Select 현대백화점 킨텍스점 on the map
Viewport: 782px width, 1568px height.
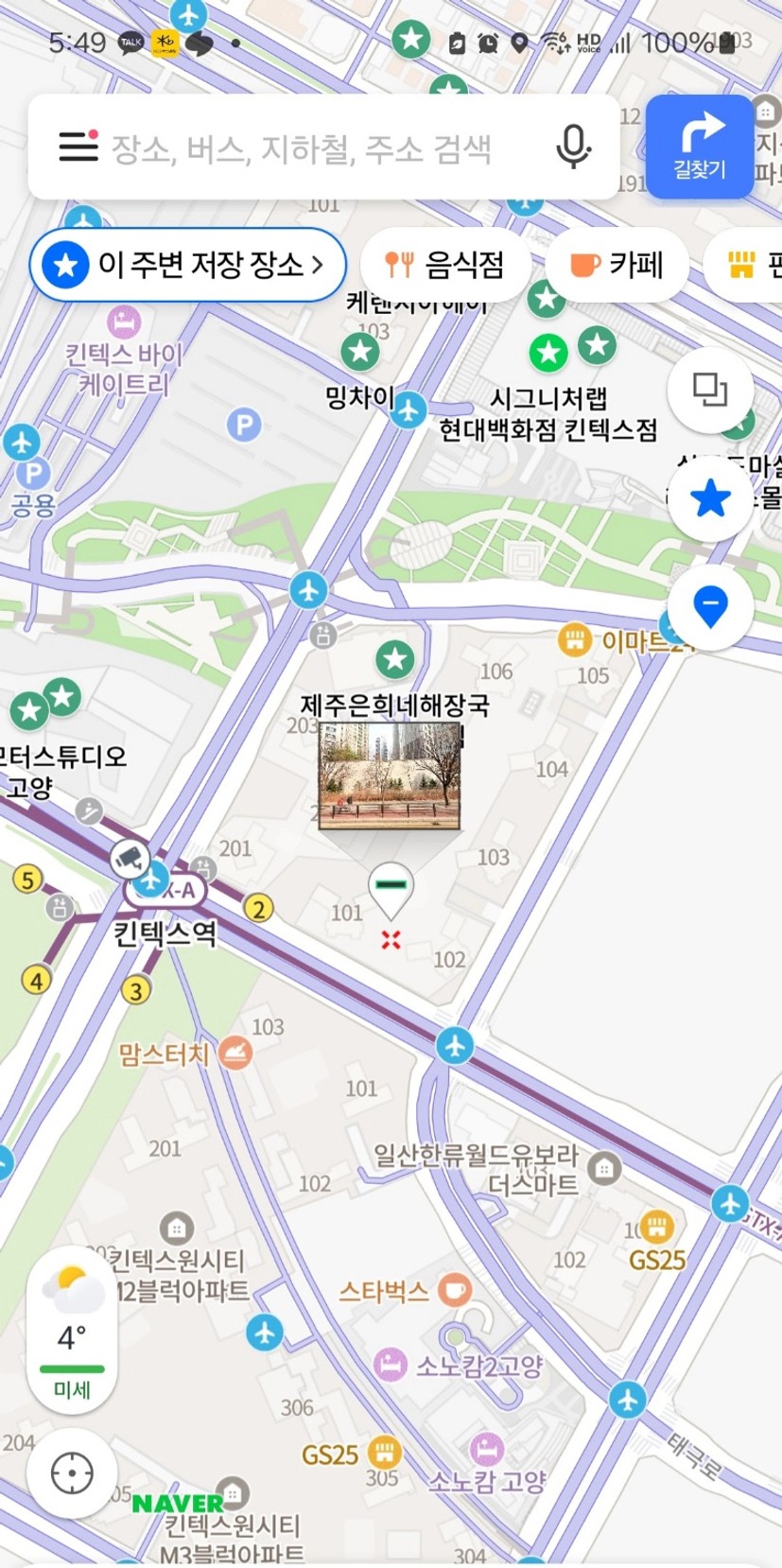tap(548, 430)
